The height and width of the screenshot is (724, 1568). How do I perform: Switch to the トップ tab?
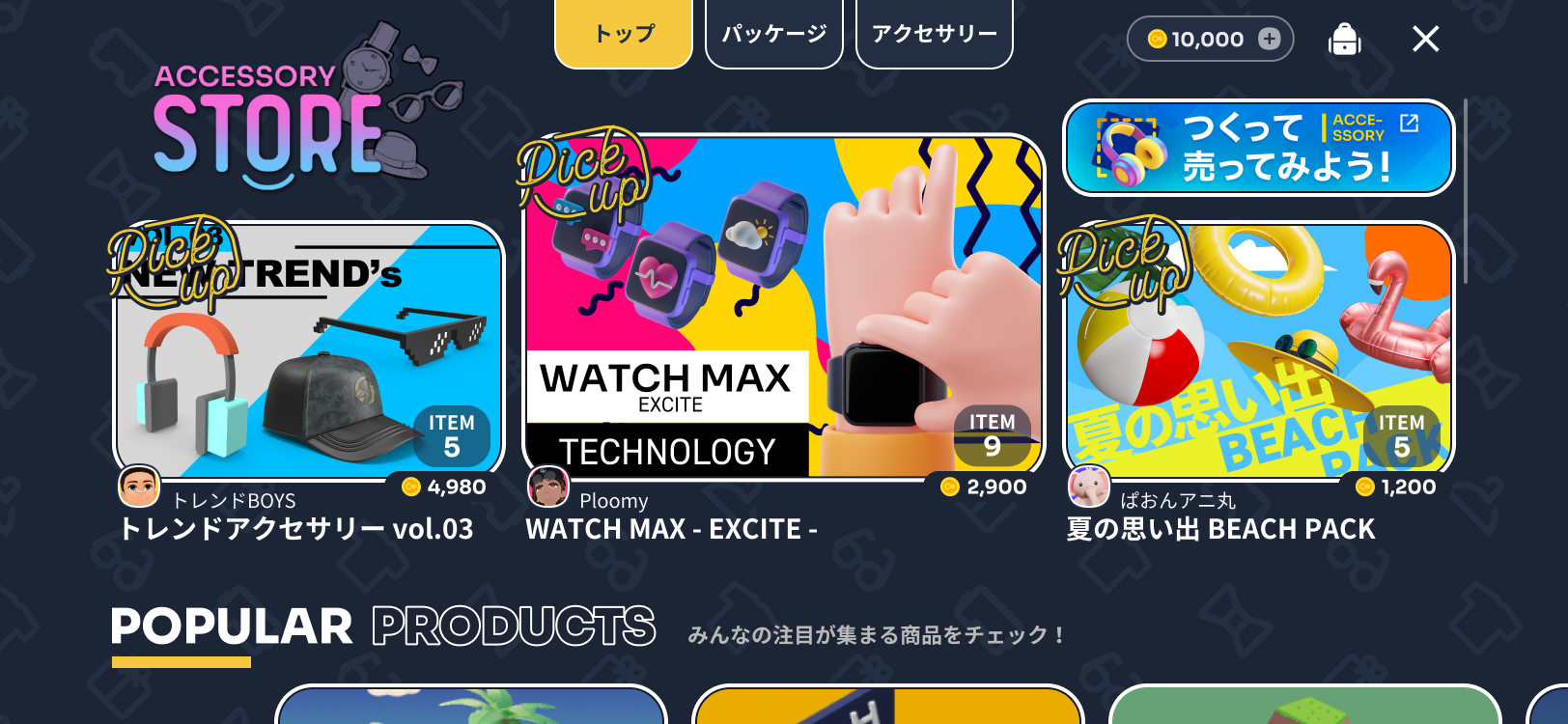[624, 34]
